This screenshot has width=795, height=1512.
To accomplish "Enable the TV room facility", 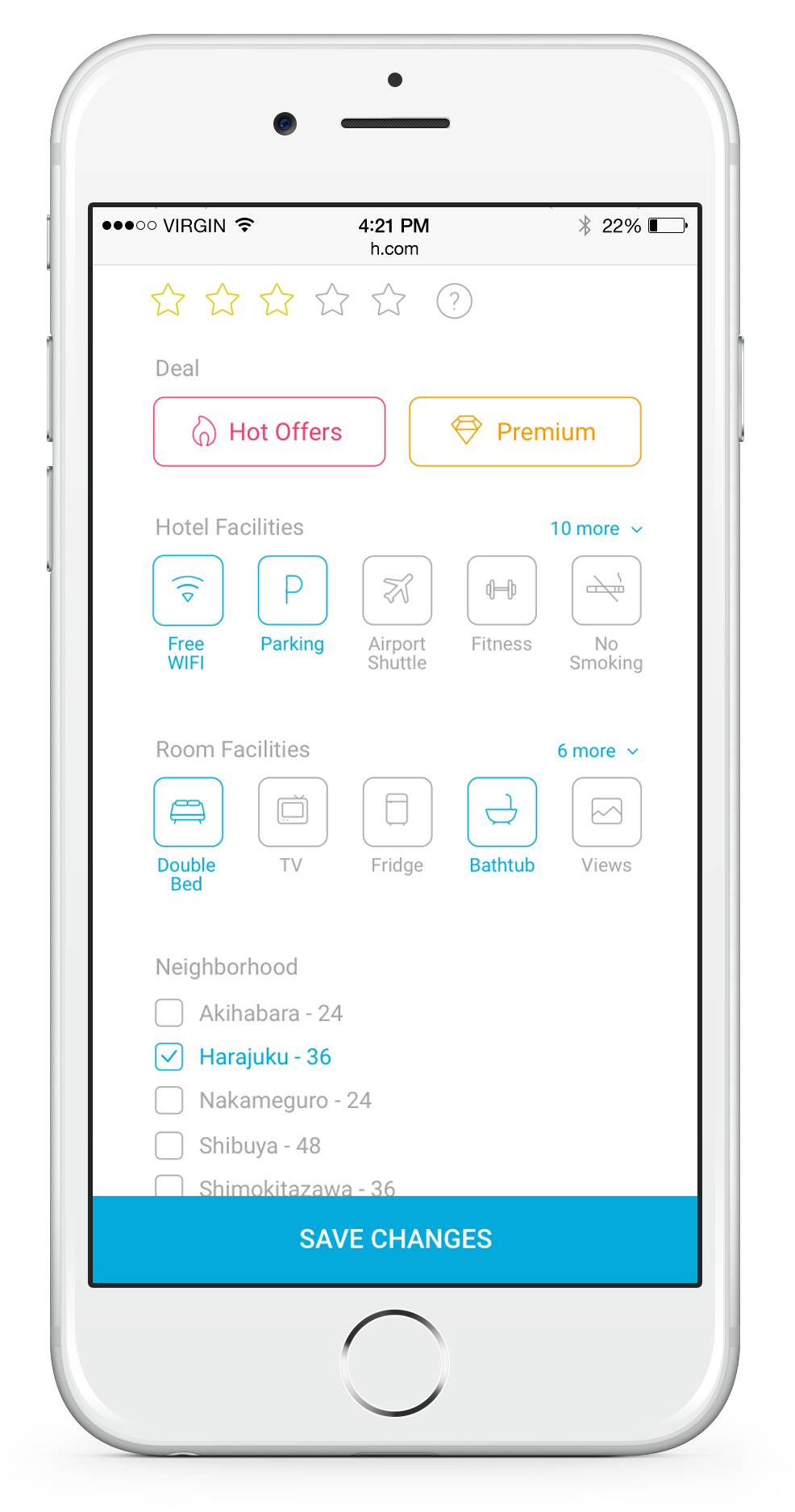I will coord(293,812).
